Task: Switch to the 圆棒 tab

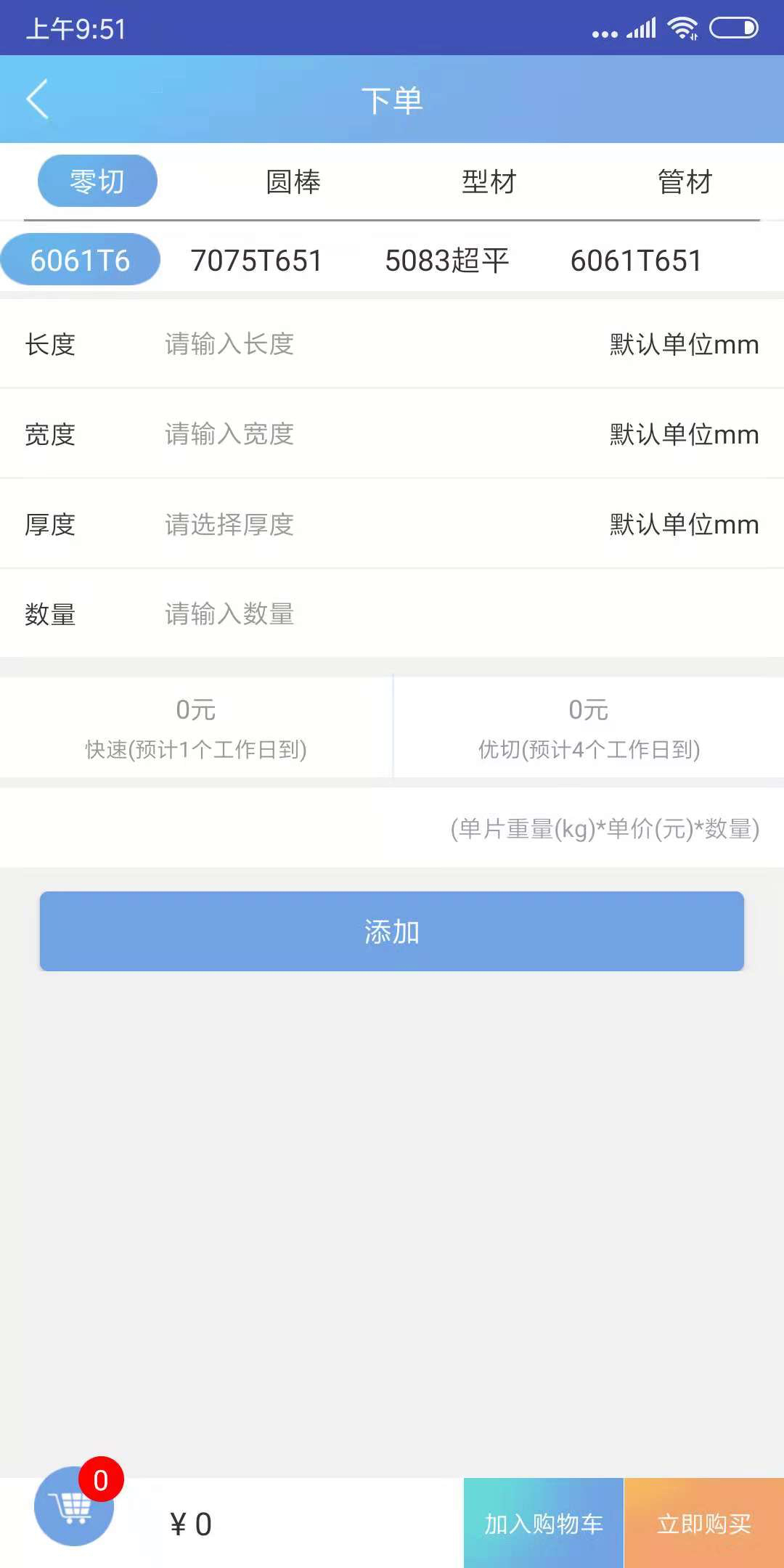Action: tap(293, 181)
